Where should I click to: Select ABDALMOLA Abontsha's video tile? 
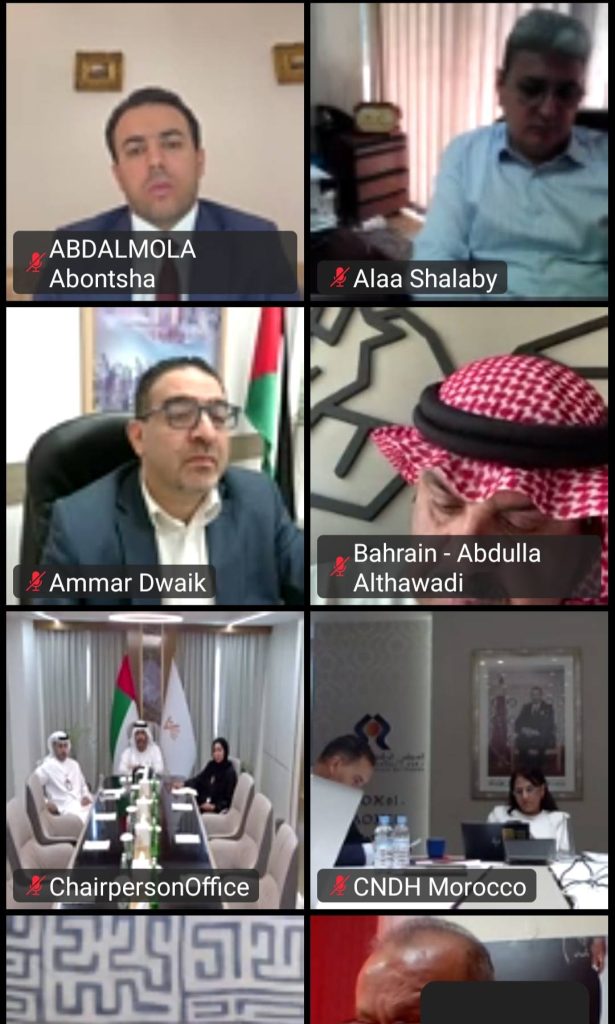(x=155, y=150)
